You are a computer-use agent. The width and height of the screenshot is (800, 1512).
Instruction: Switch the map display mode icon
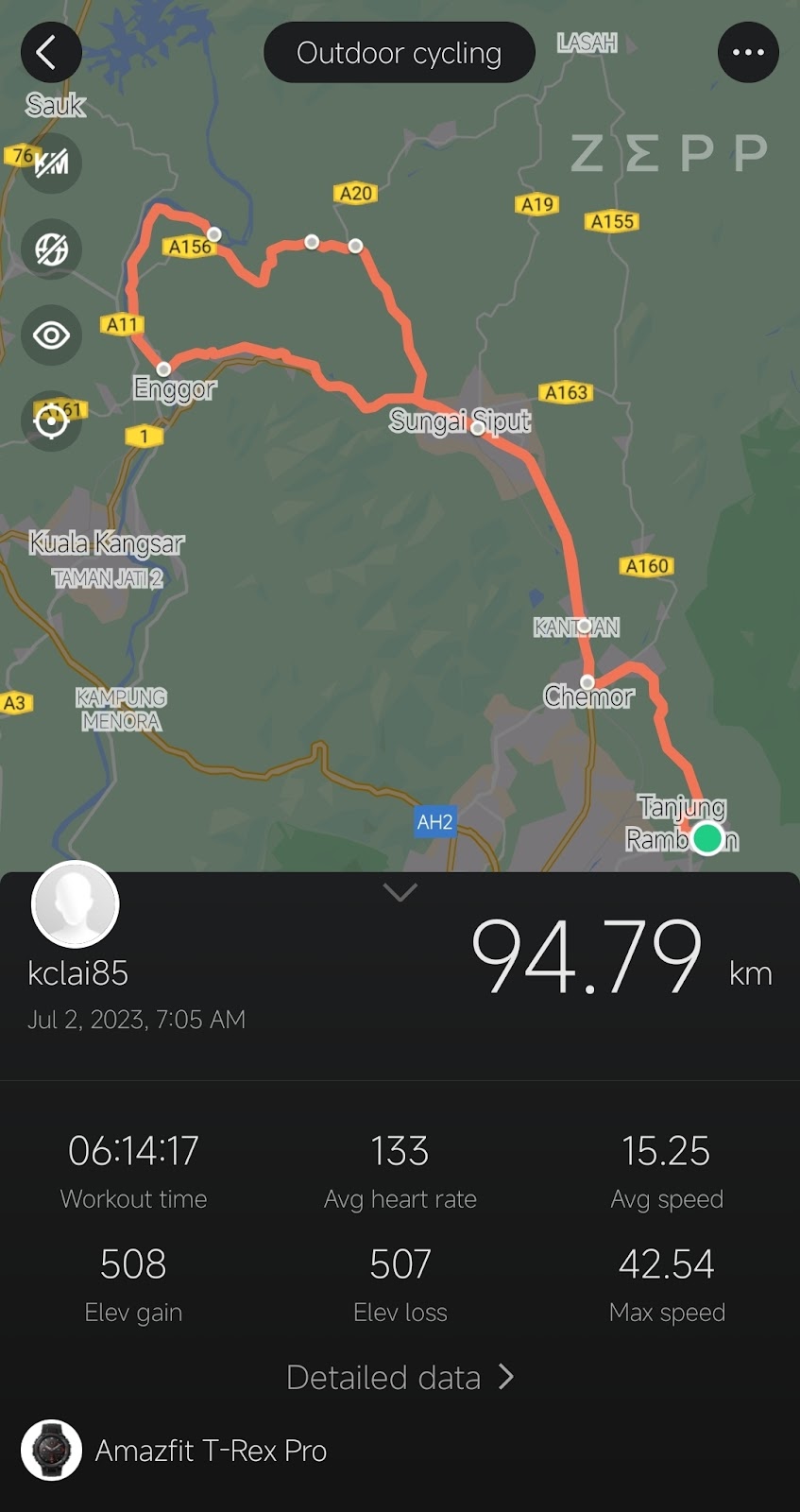click(52, 249)
